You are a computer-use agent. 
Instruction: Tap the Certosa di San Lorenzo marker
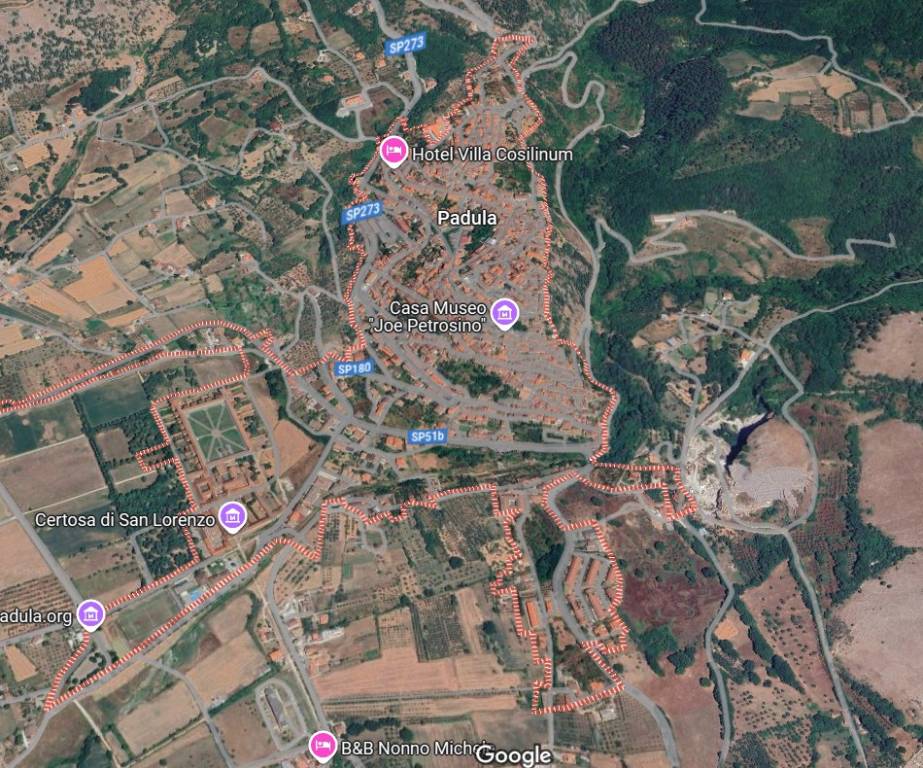point(233,517)
